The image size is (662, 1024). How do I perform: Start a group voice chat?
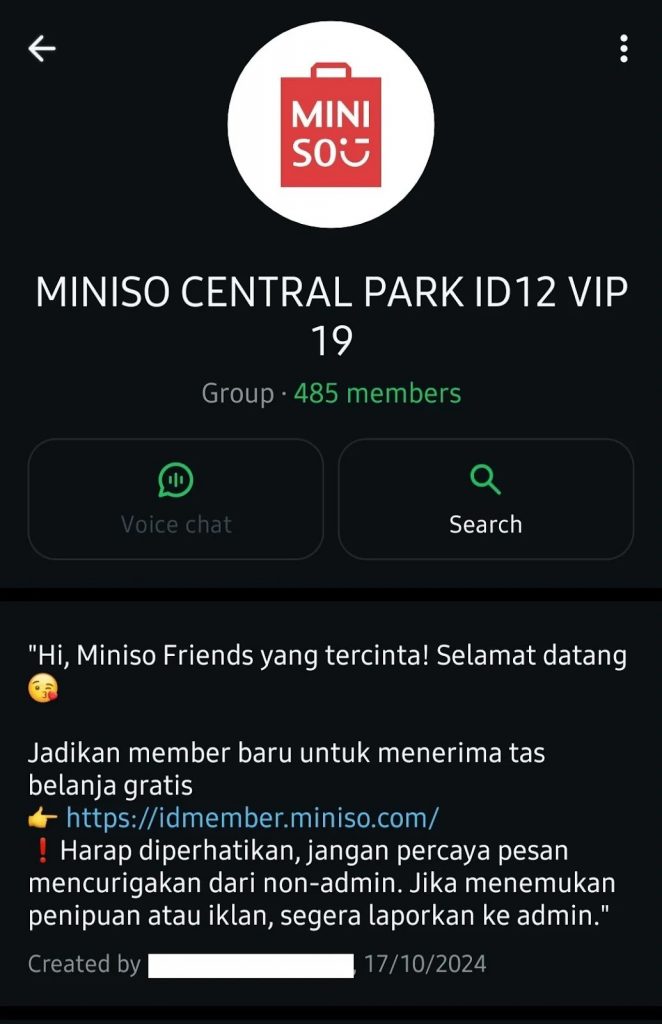point(176,499)
